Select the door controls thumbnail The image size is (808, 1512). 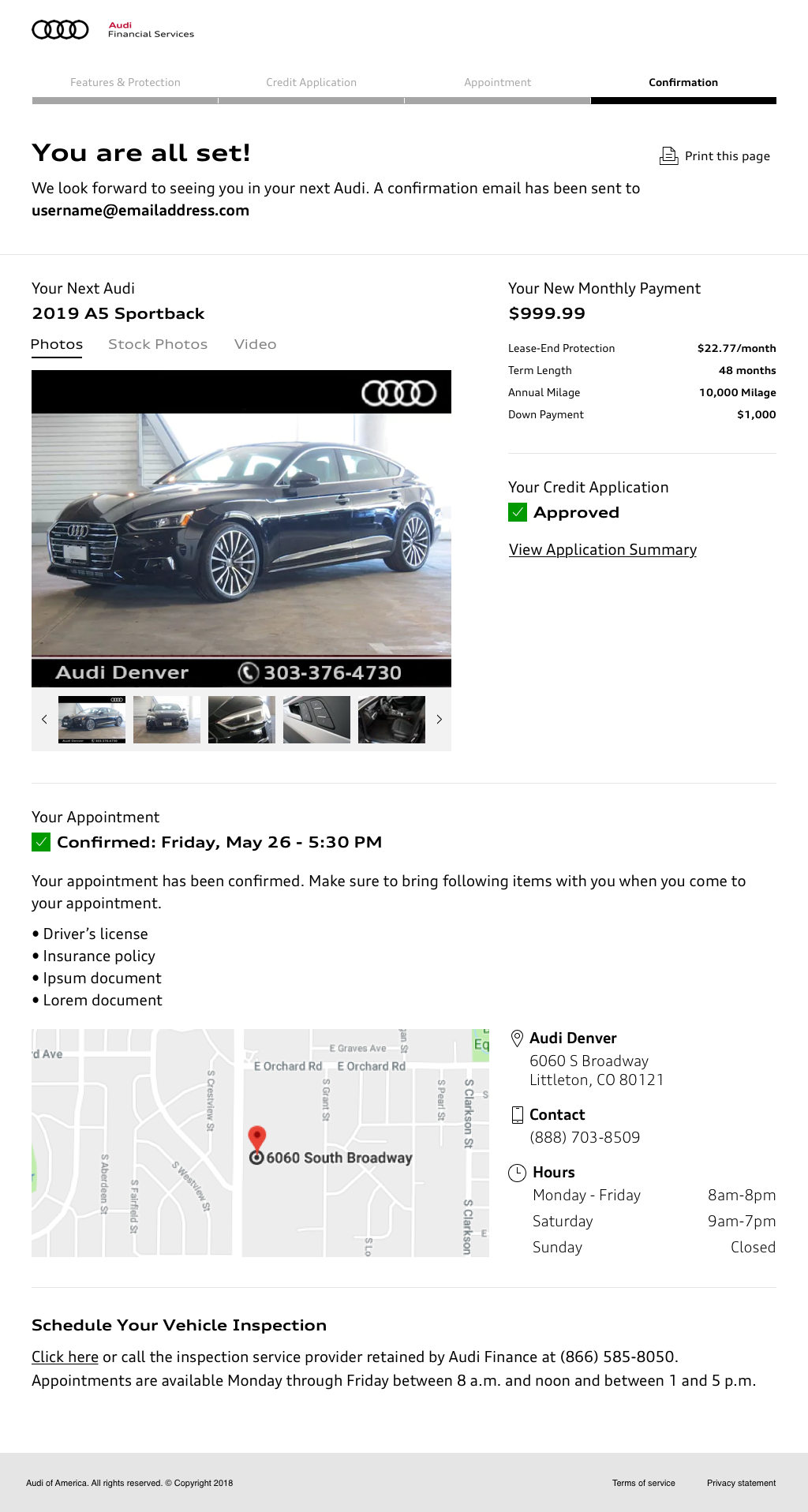316,720
